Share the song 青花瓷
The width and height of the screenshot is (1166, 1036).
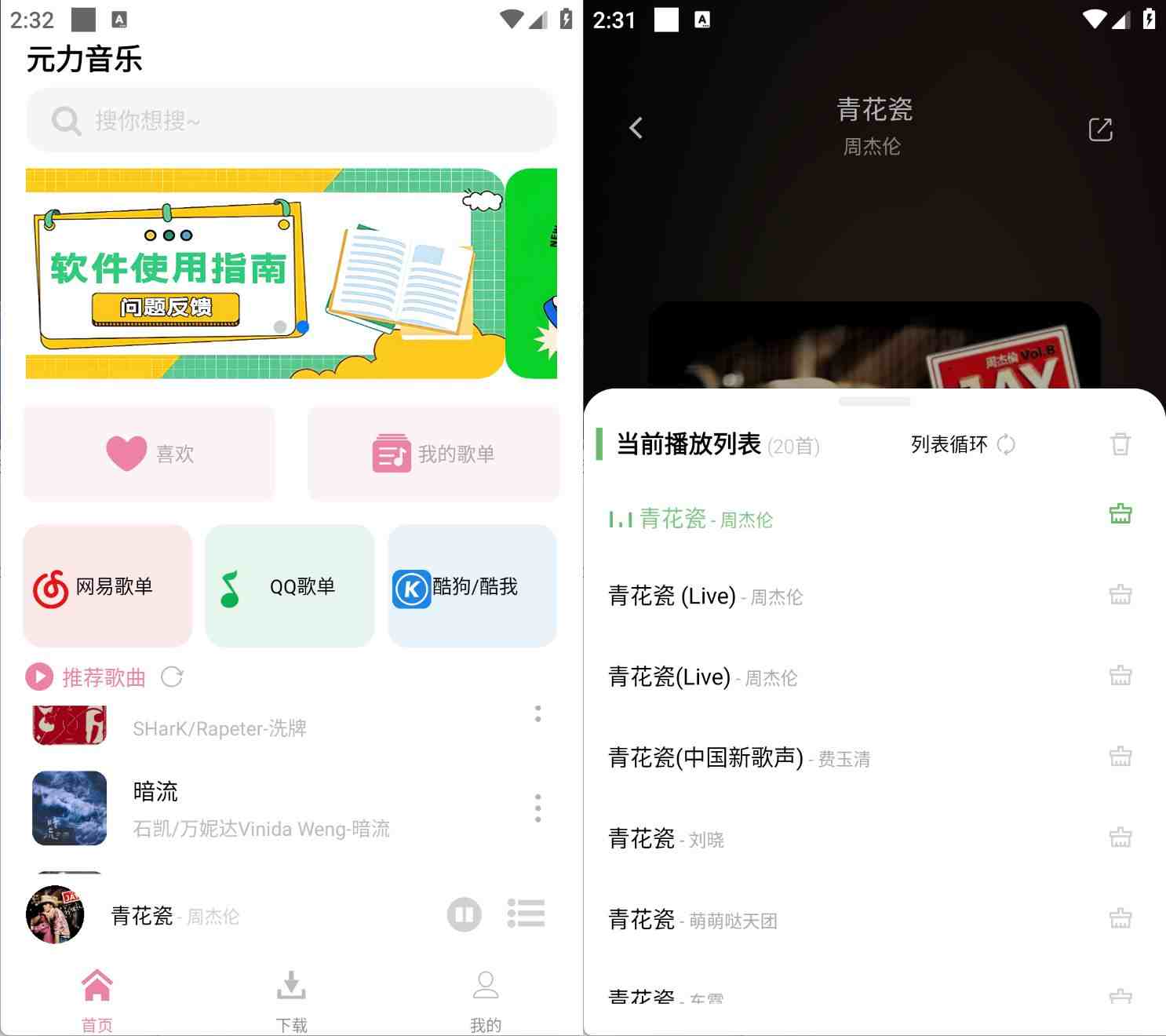1100,129
